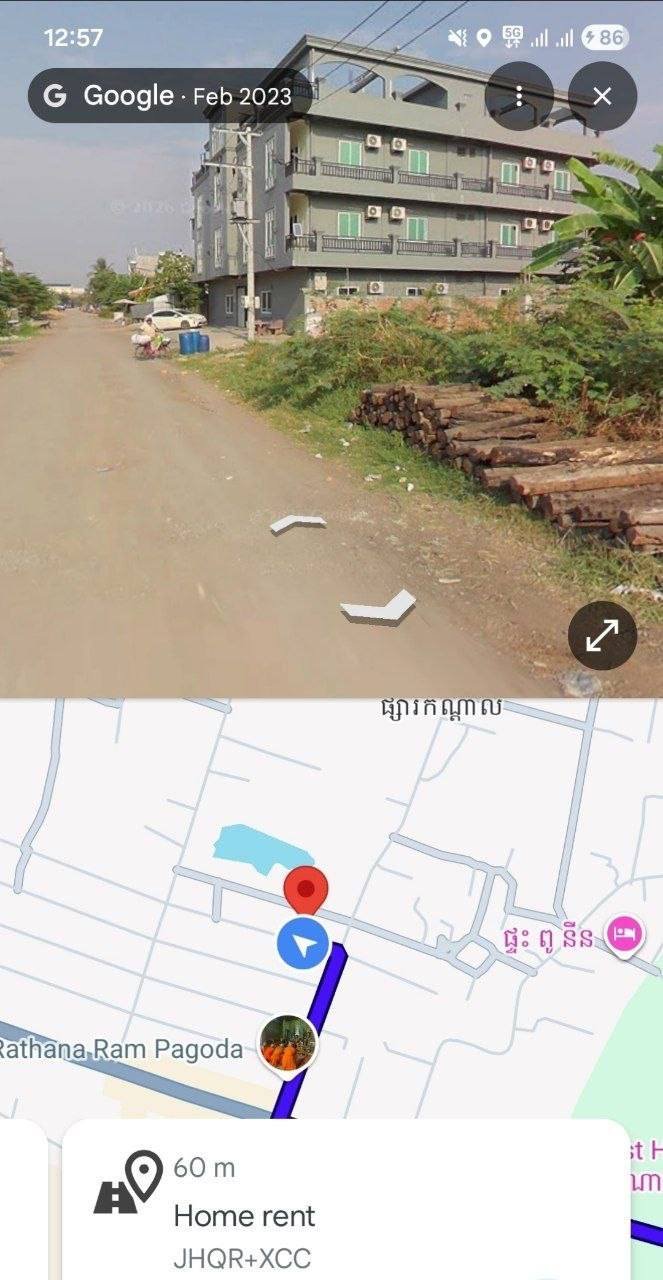Viewport: 663px width, 1280px height.
Task: Open the Street View overflow menu
Action: click(x=519, y=96)
